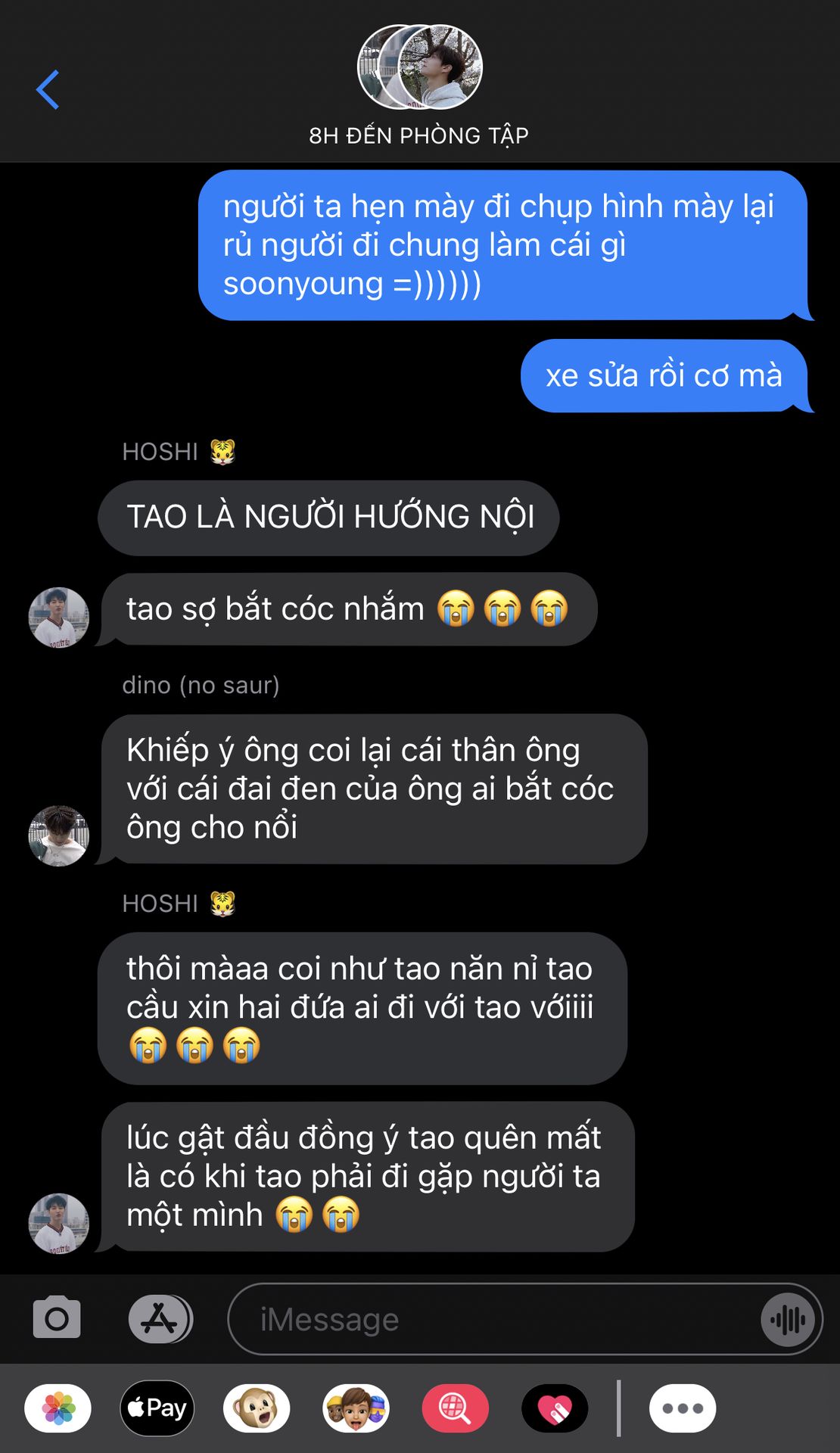Open the Photos app in the drawer
The width and height of the screenshot is (840, 1453).
(x=58, y=1408)
